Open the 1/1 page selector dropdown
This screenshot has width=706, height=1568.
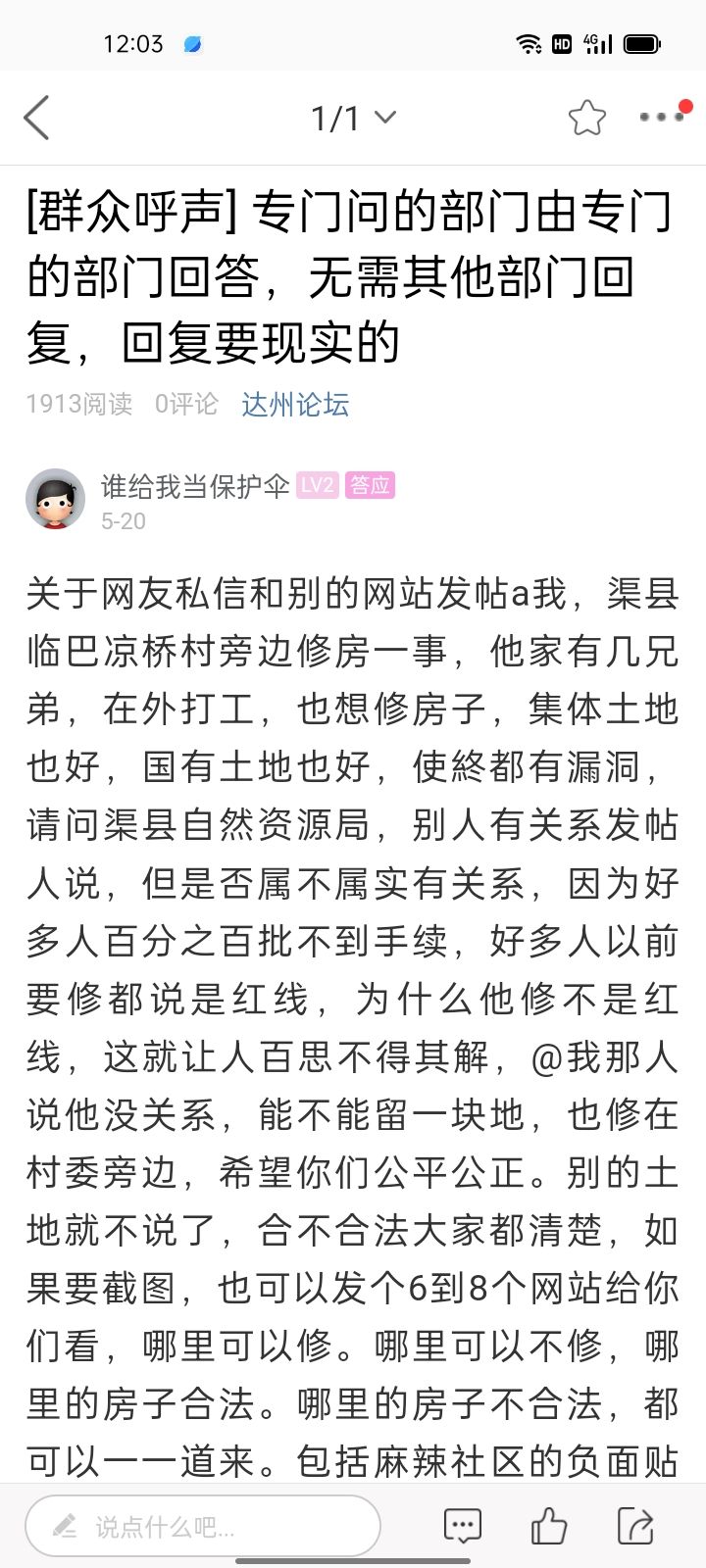[x=353, y=119]
